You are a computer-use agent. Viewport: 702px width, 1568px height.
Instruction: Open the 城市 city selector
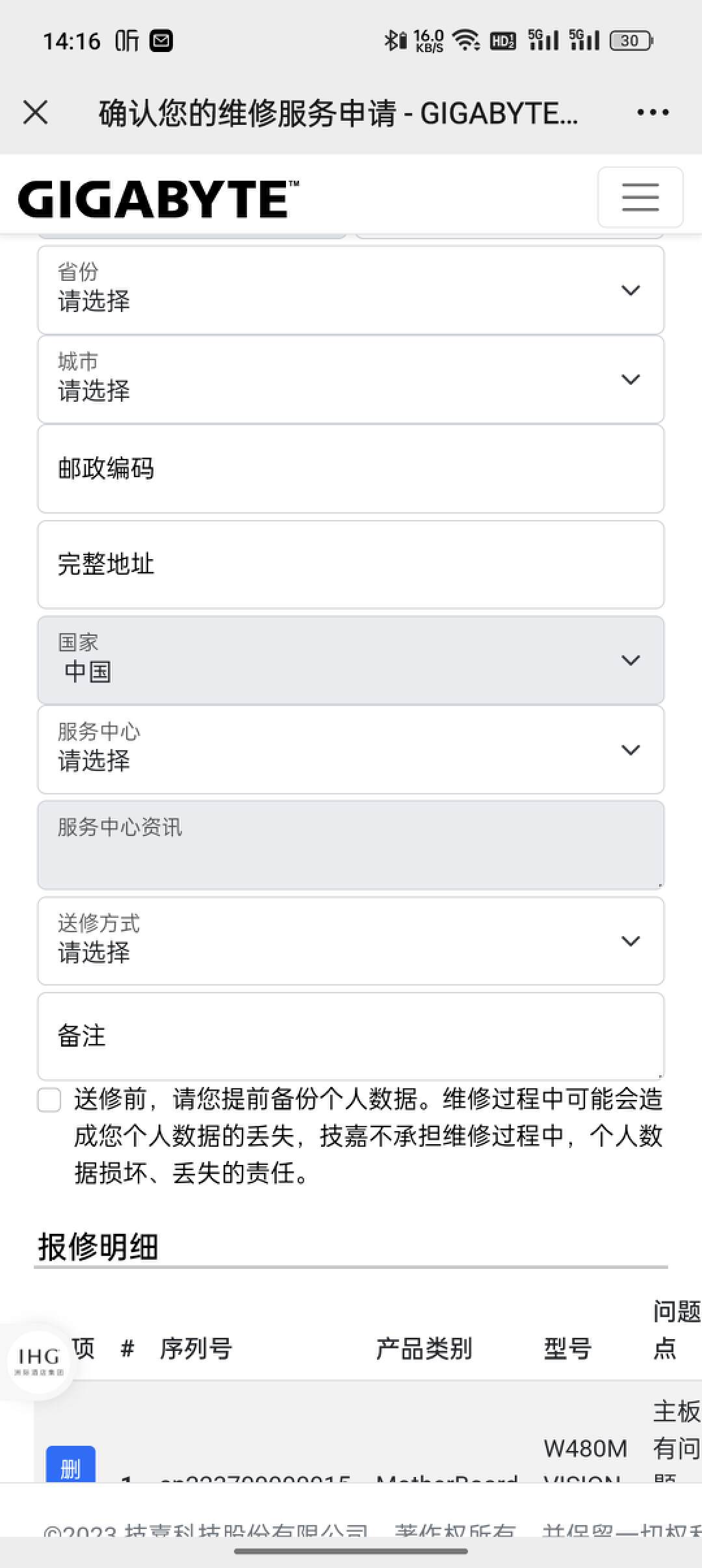pos(351,379)
